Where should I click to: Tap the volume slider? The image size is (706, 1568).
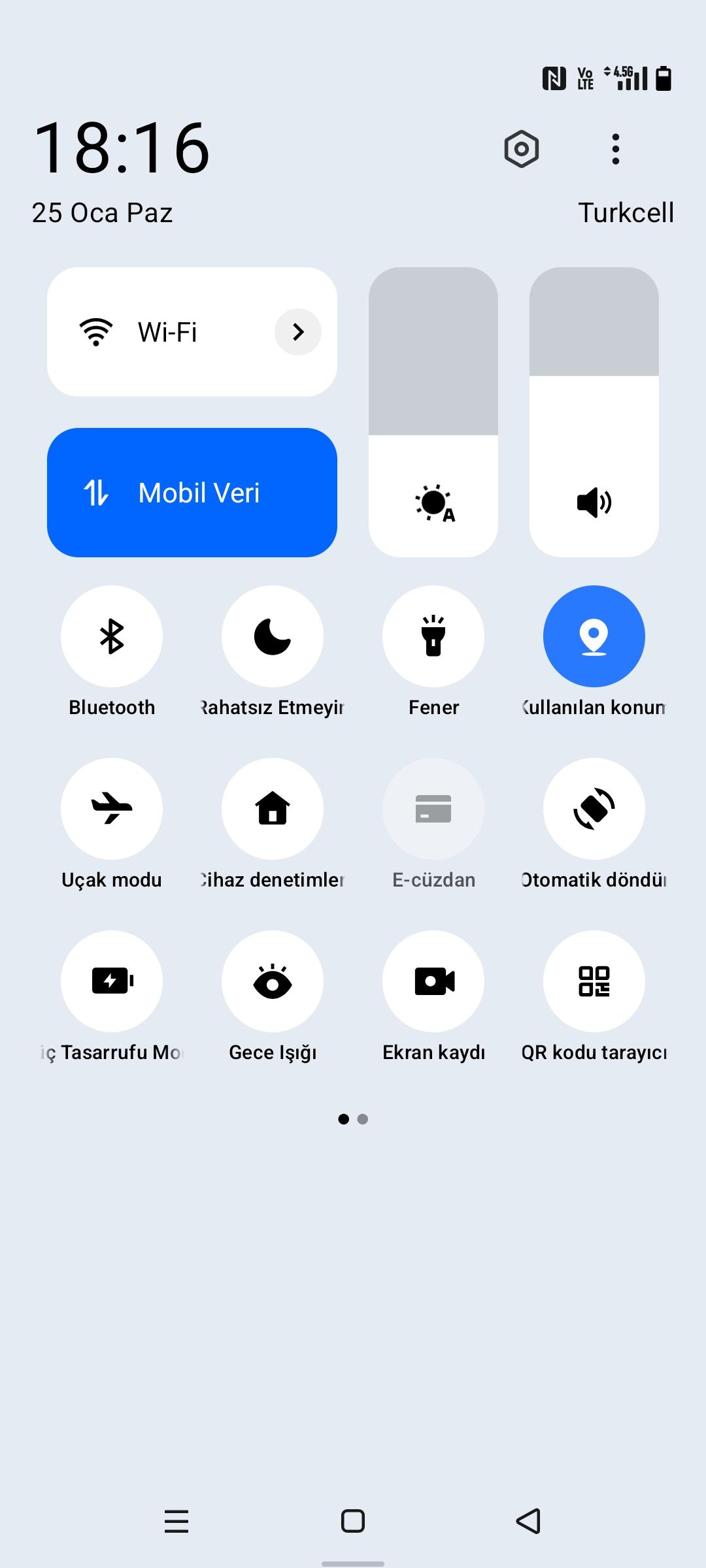pyautogui.click(x=594, y=412)
